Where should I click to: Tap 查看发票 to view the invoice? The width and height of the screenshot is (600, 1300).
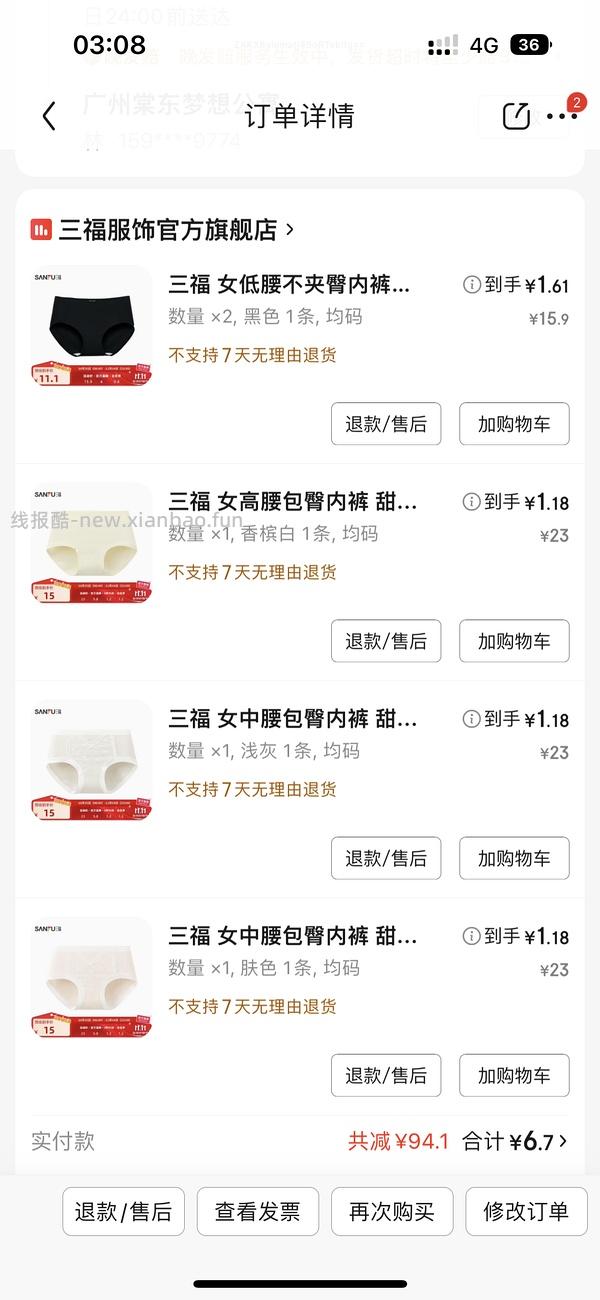click(x=258, y=1212)
